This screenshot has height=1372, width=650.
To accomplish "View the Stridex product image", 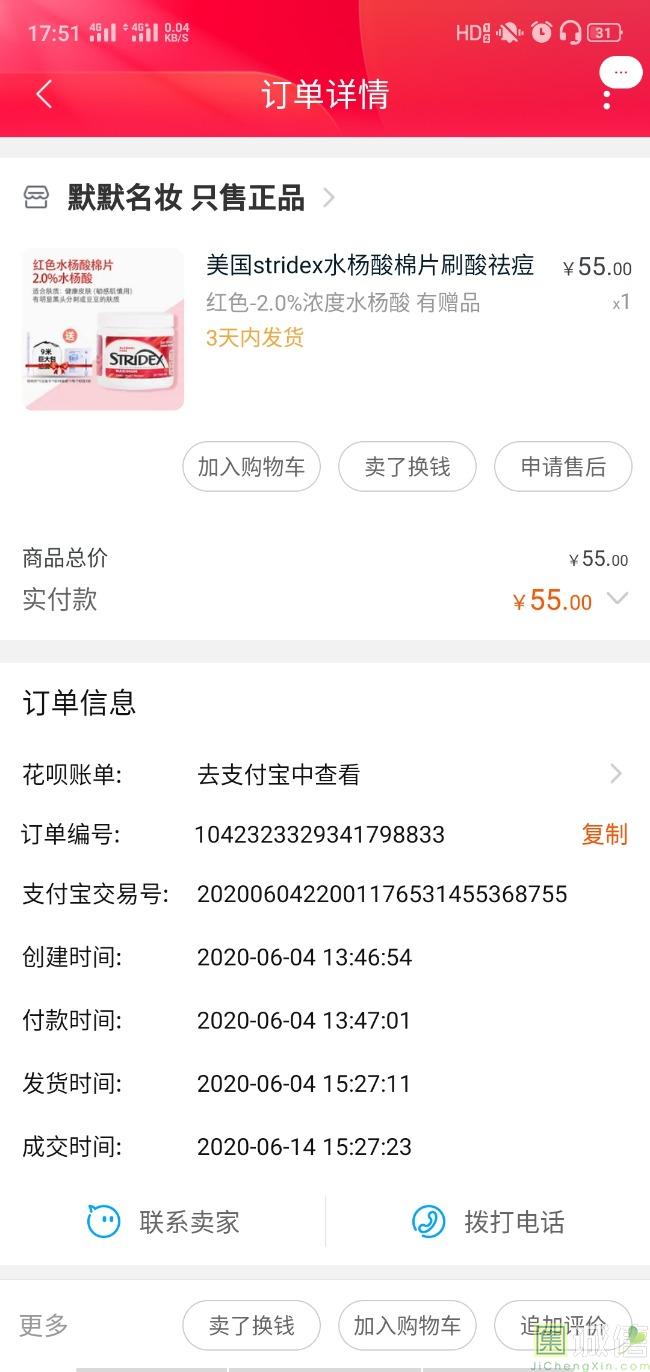I will [x=103, y=329].
